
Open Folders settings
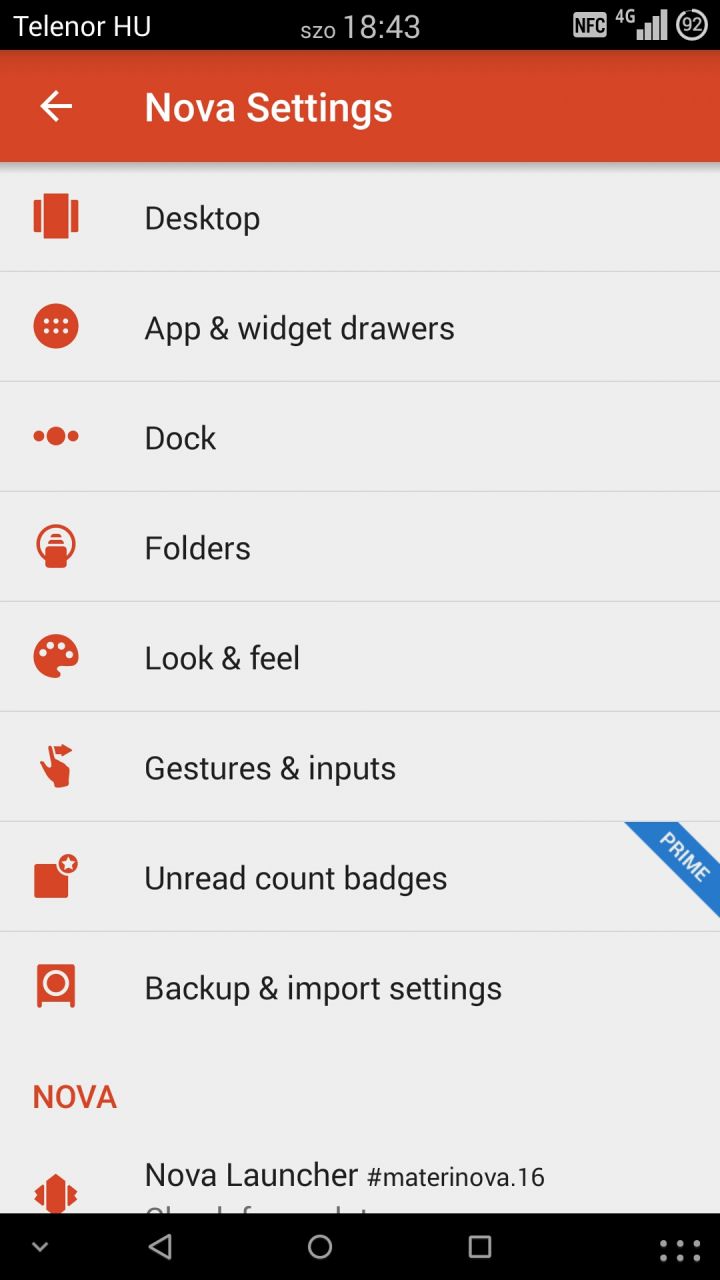[360, 548]
